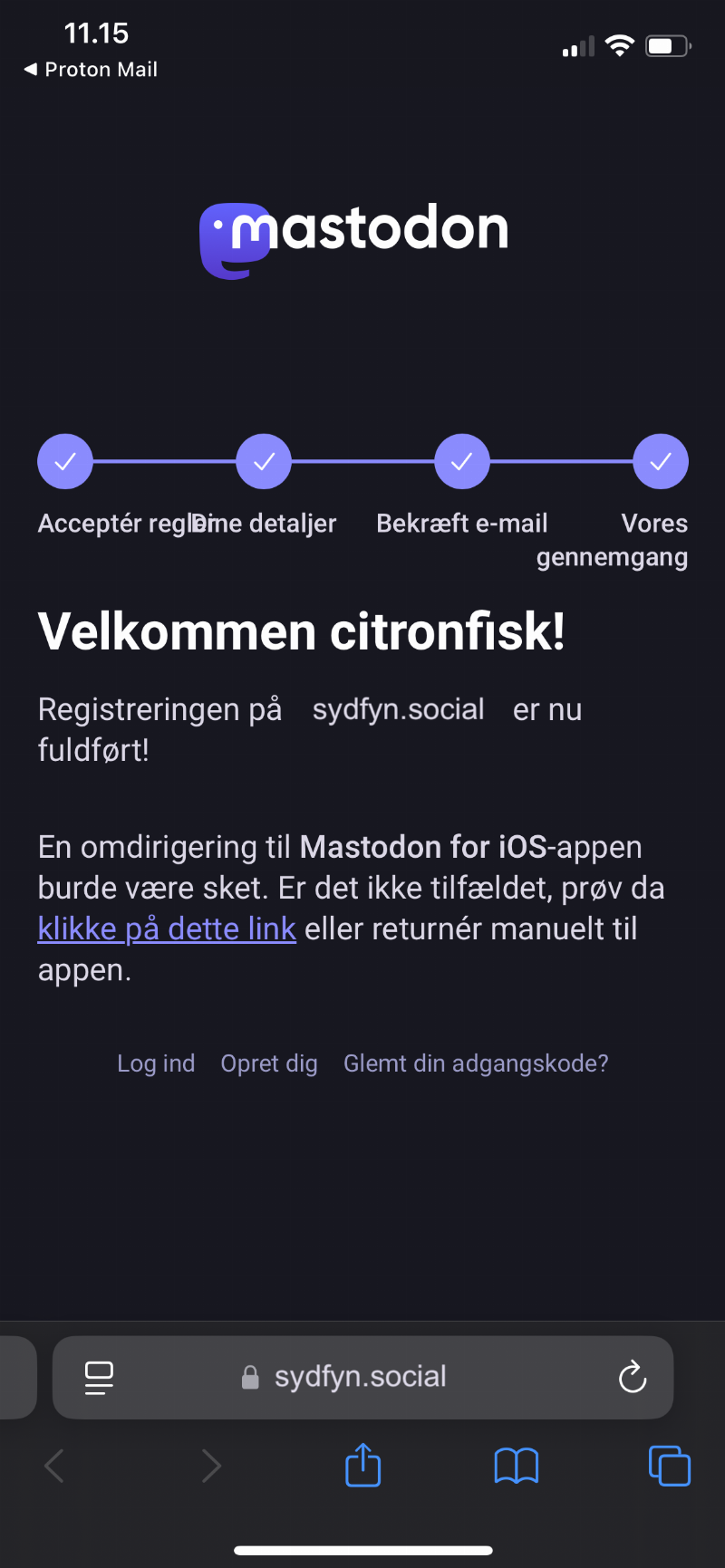Open the Opret dig link
Image resolution: width=725 pixels, height=1568 pixels.
[x=269, y=1063]
